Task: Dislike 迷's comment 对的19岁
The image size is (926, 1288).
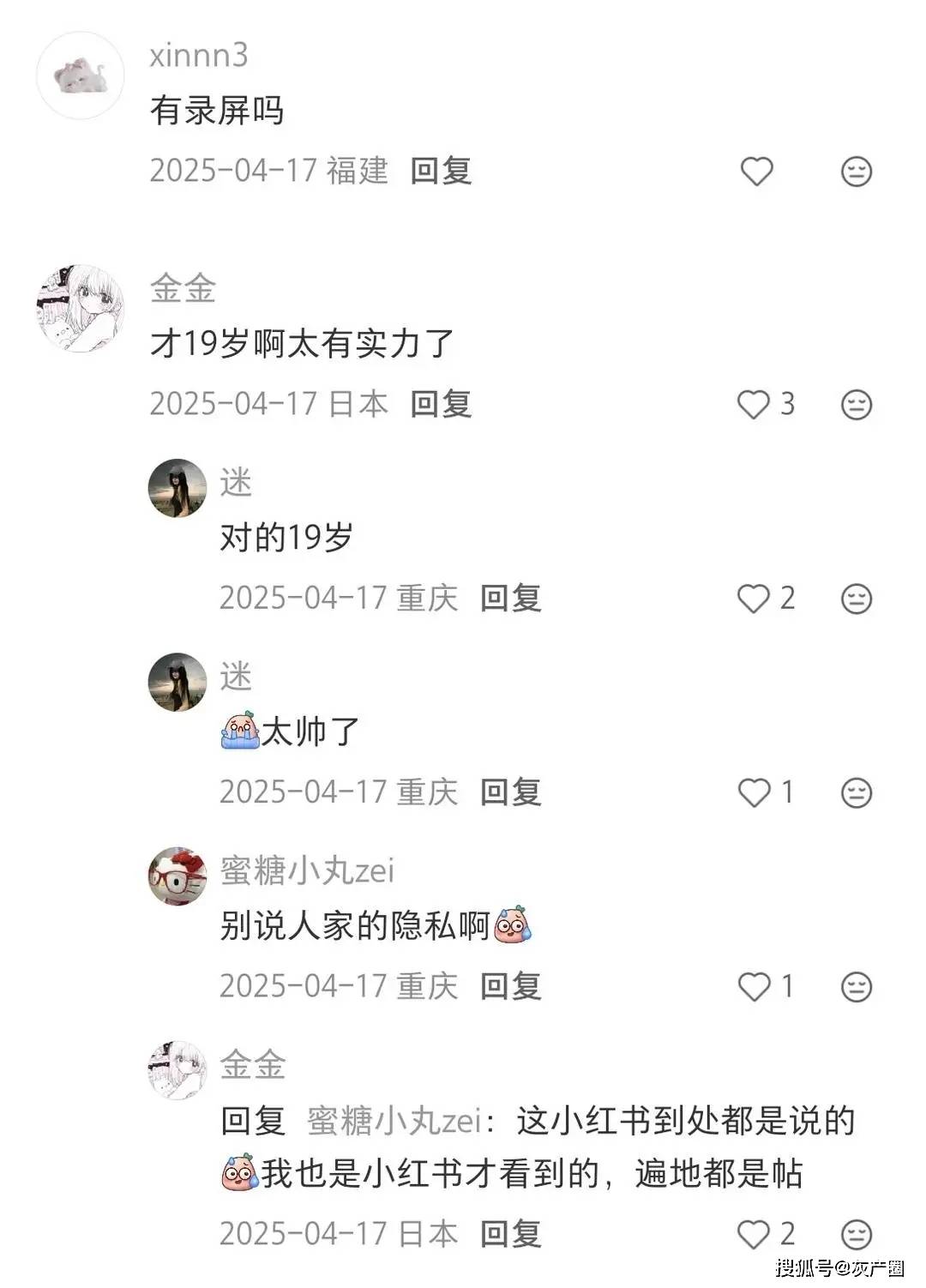Action: pyautogui.click(x=856, y=598)
